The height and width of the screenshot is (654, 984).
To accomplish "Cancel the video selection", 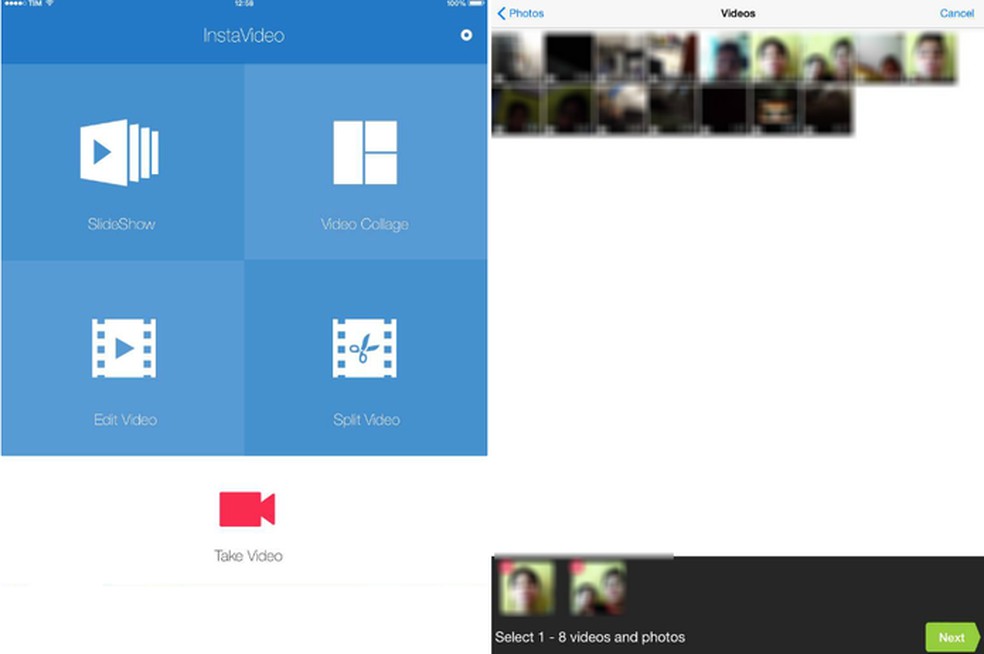I will [x=956, y=13].
